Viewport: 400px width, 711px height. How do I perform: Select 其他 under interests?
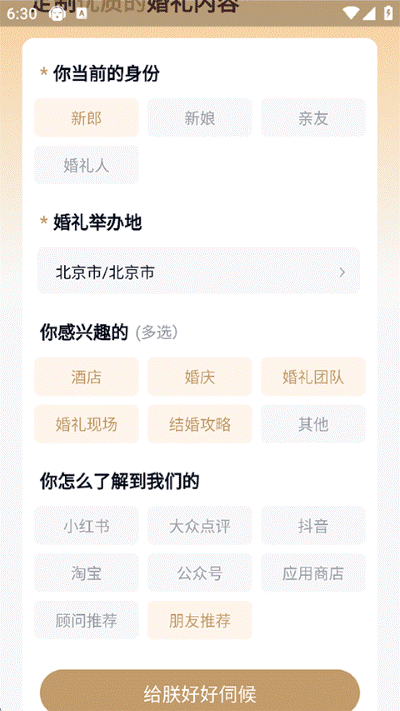pyautogui.click(x=313, y=424)
